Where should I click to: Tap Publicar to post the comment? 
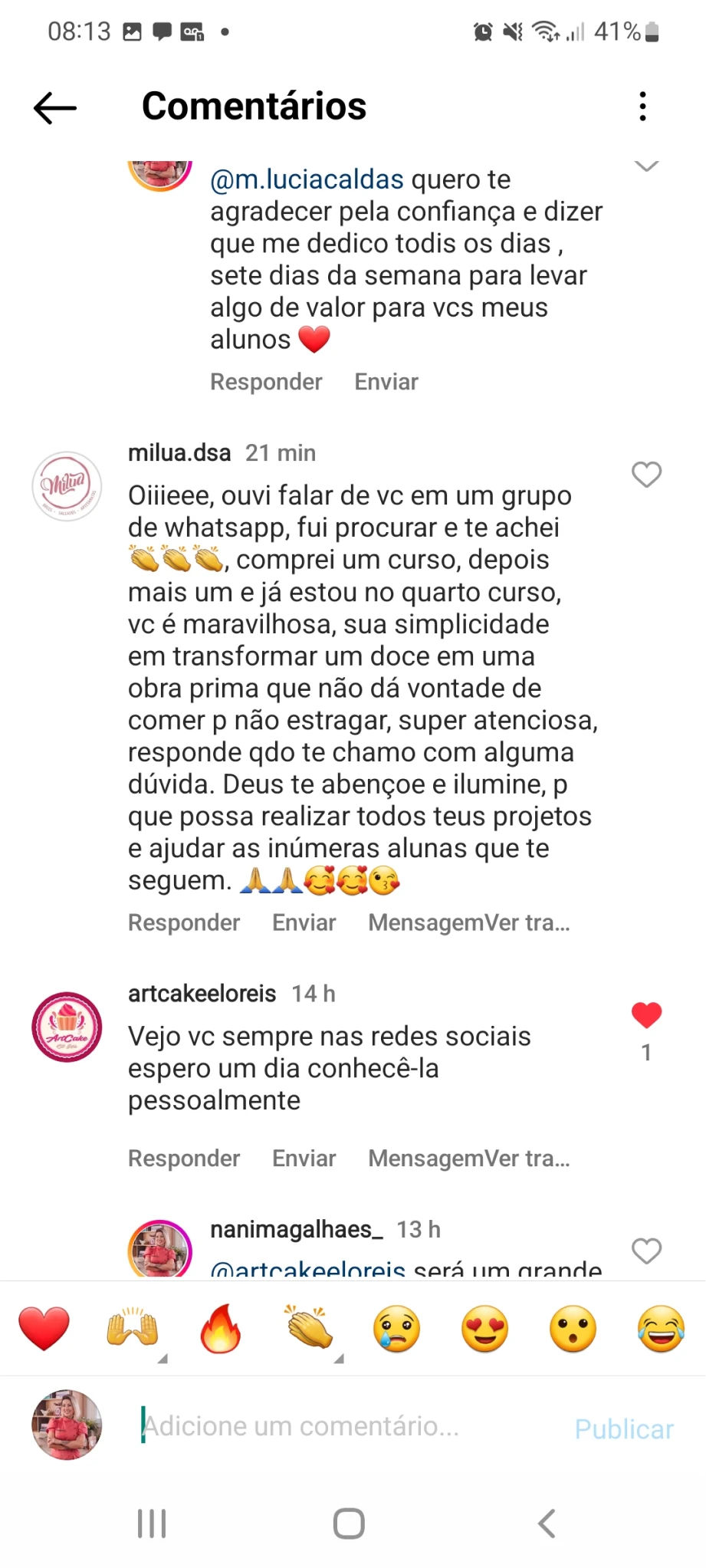click(x=624, y=1429)
